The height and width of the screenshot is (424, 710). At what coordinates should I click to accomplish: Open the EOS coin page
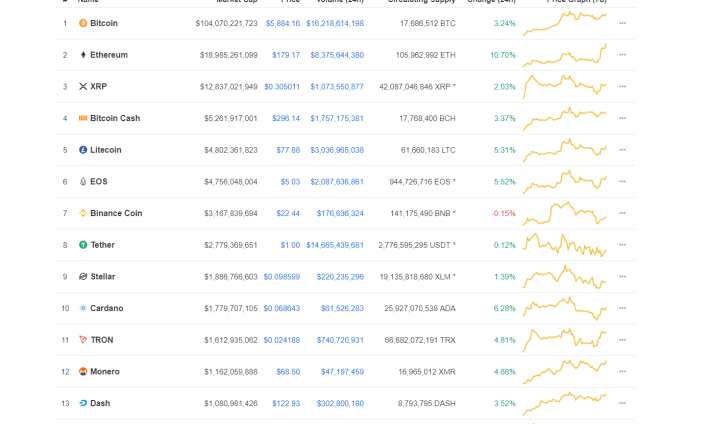click(x=98, y=182)
